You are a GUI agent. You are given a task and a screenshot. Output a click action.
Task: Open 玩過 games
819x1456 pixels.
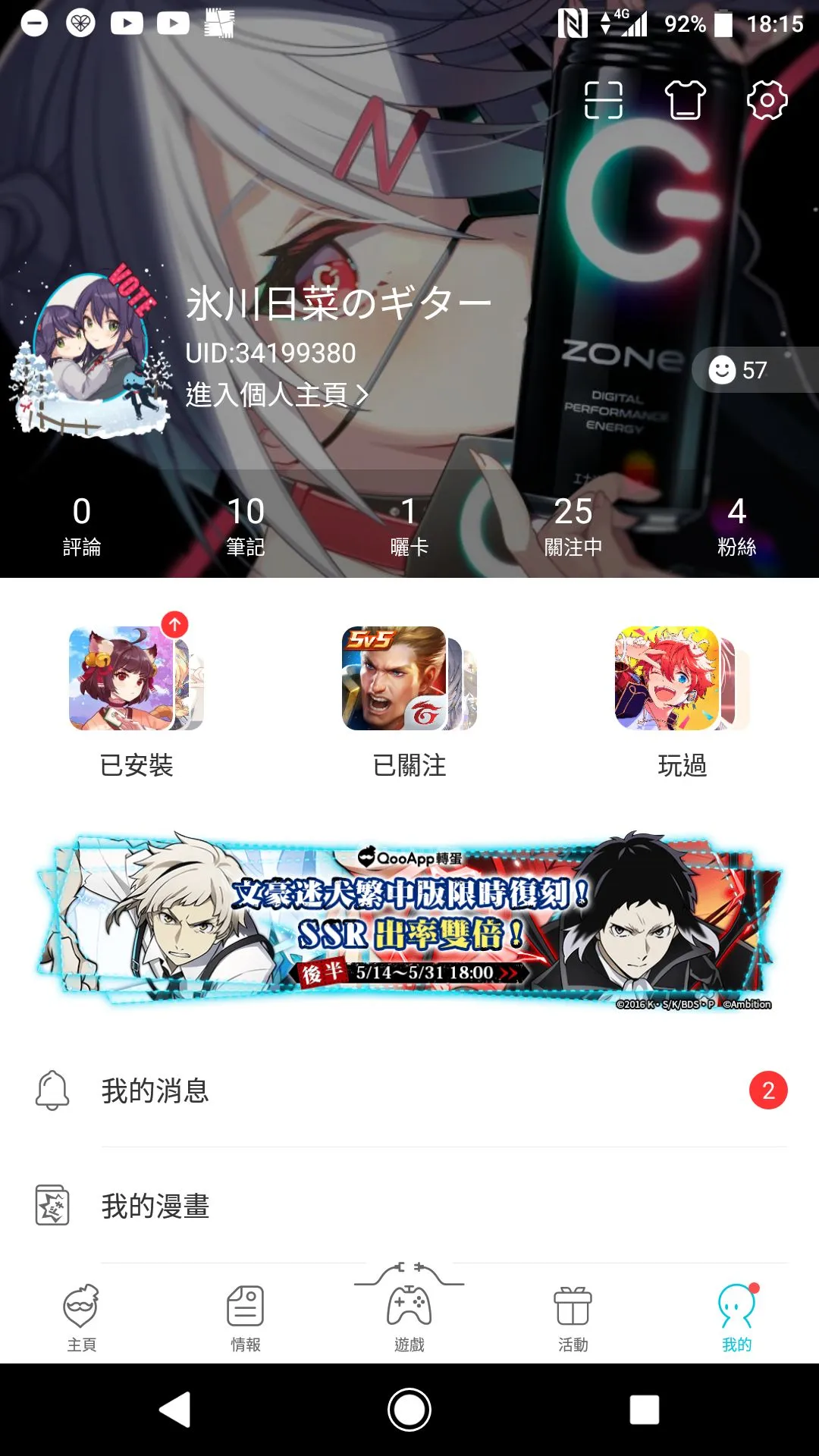point(682,698)
